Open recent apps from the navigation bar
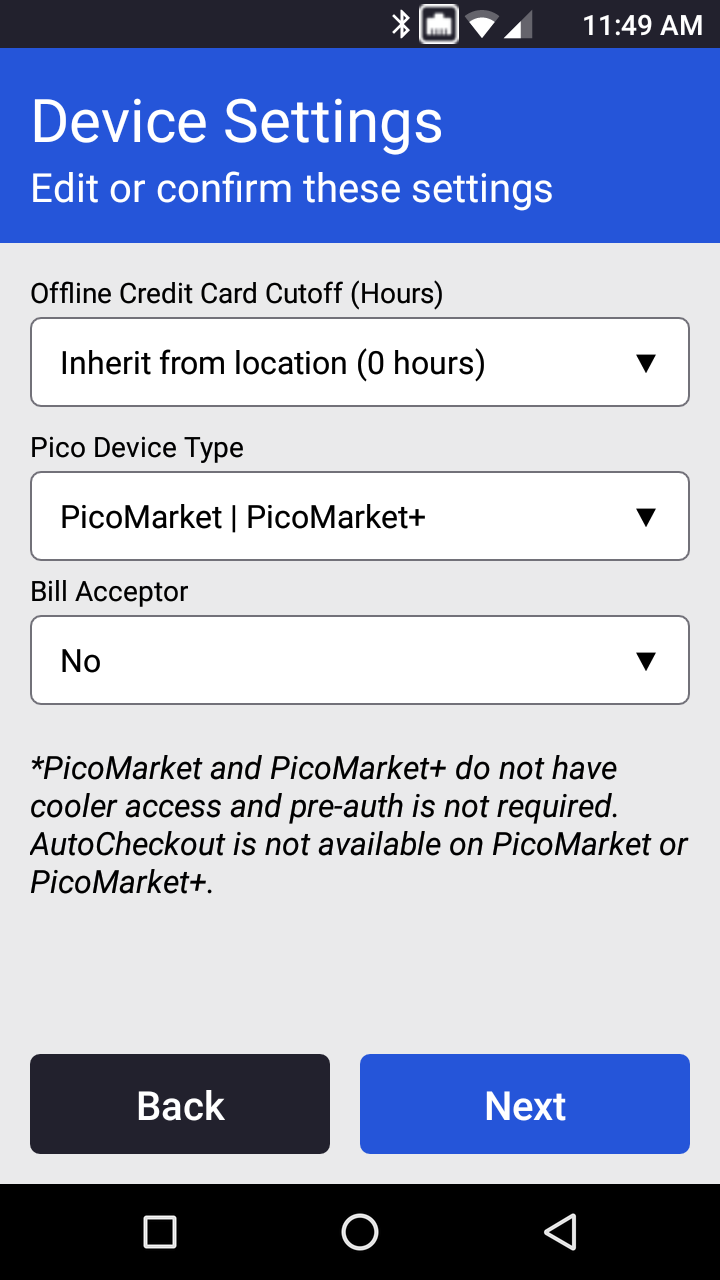Screen dimensions: 720x1280 tap(160, 1232)
